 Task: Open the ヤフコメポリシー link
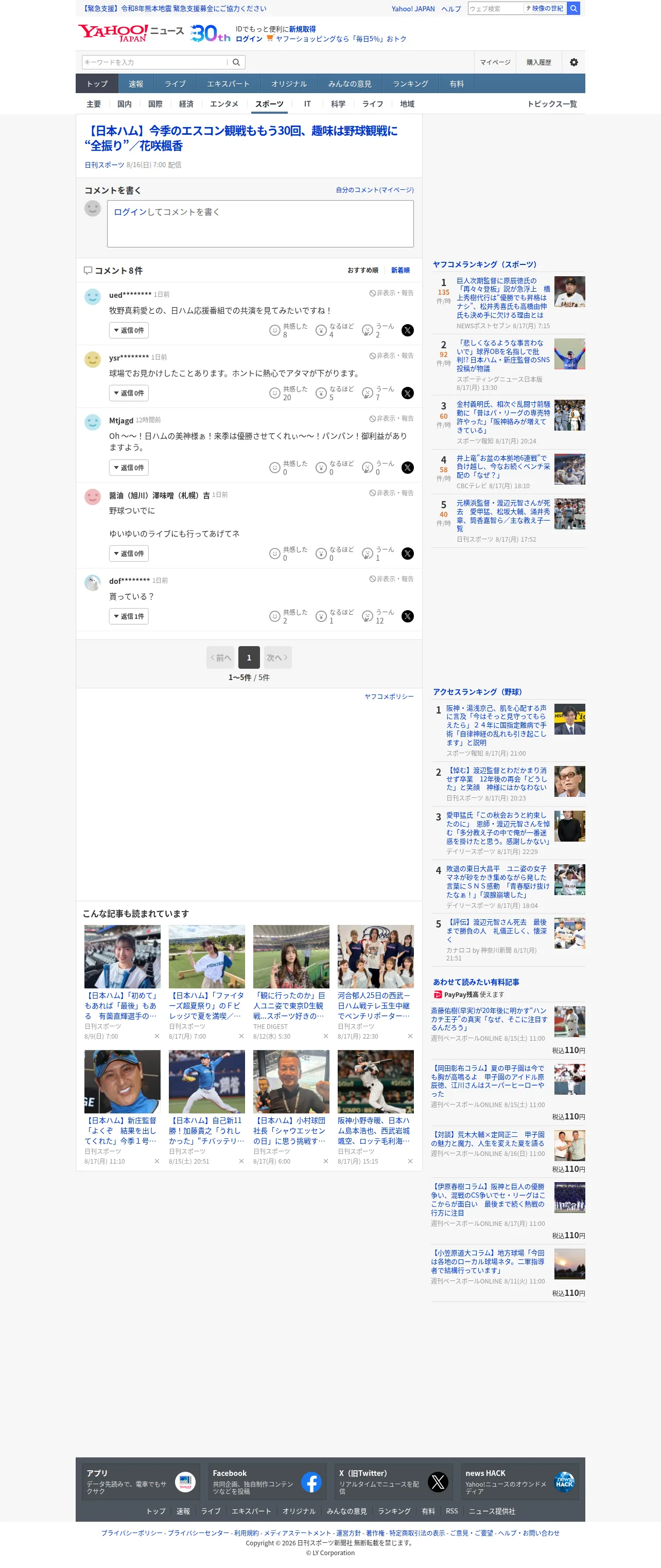(389, 697)
